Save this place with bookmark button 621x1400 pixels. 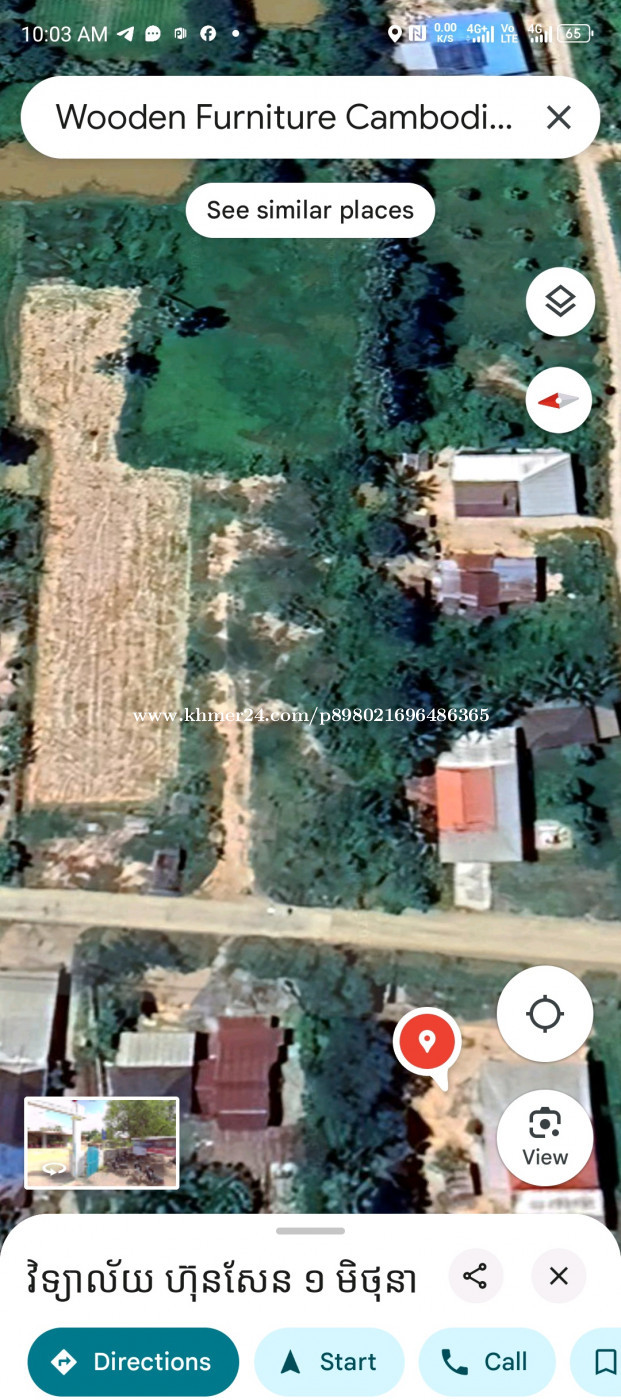[600, 1361]
